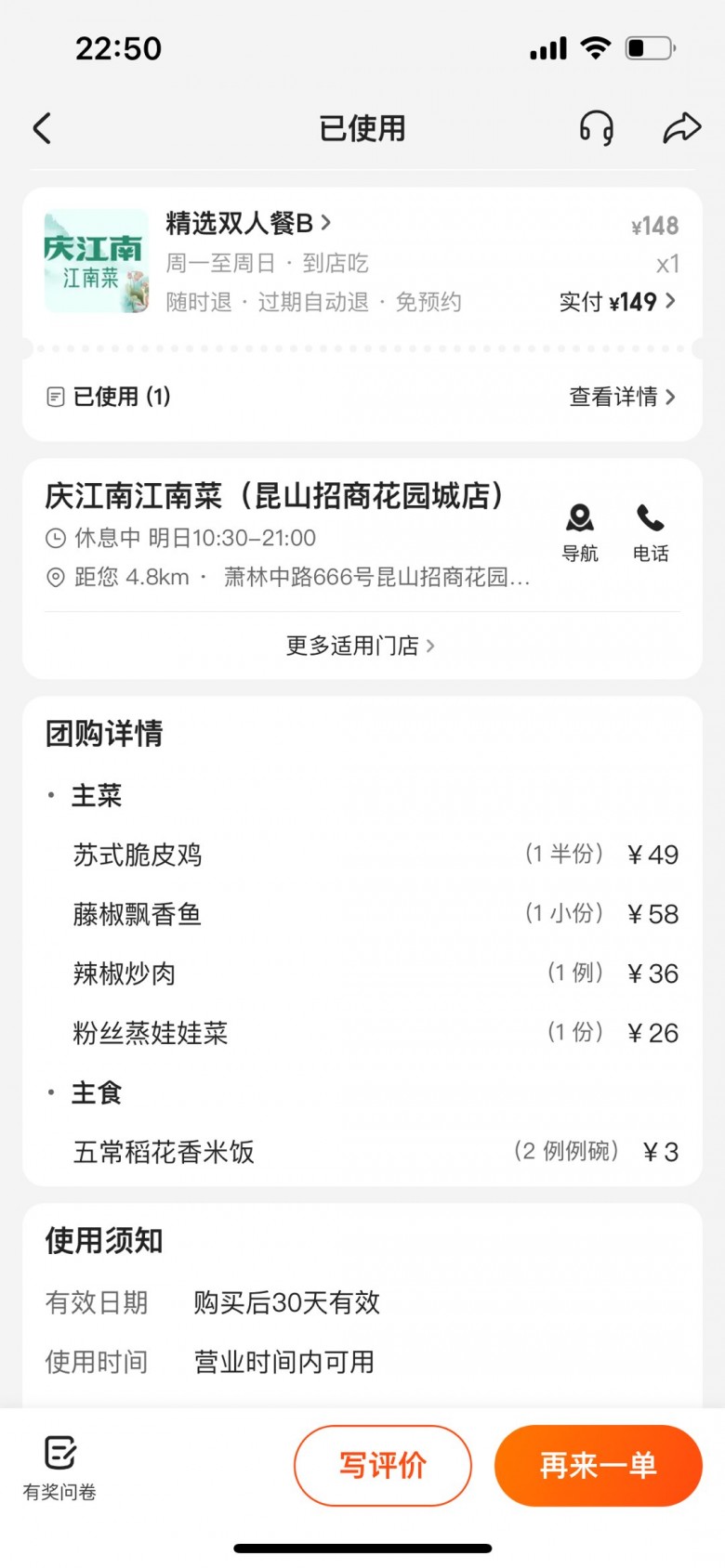Go back using the top-left arrow
This screenshot has height=1568, width=725.
pyautogui.click(x=43, y=128)
